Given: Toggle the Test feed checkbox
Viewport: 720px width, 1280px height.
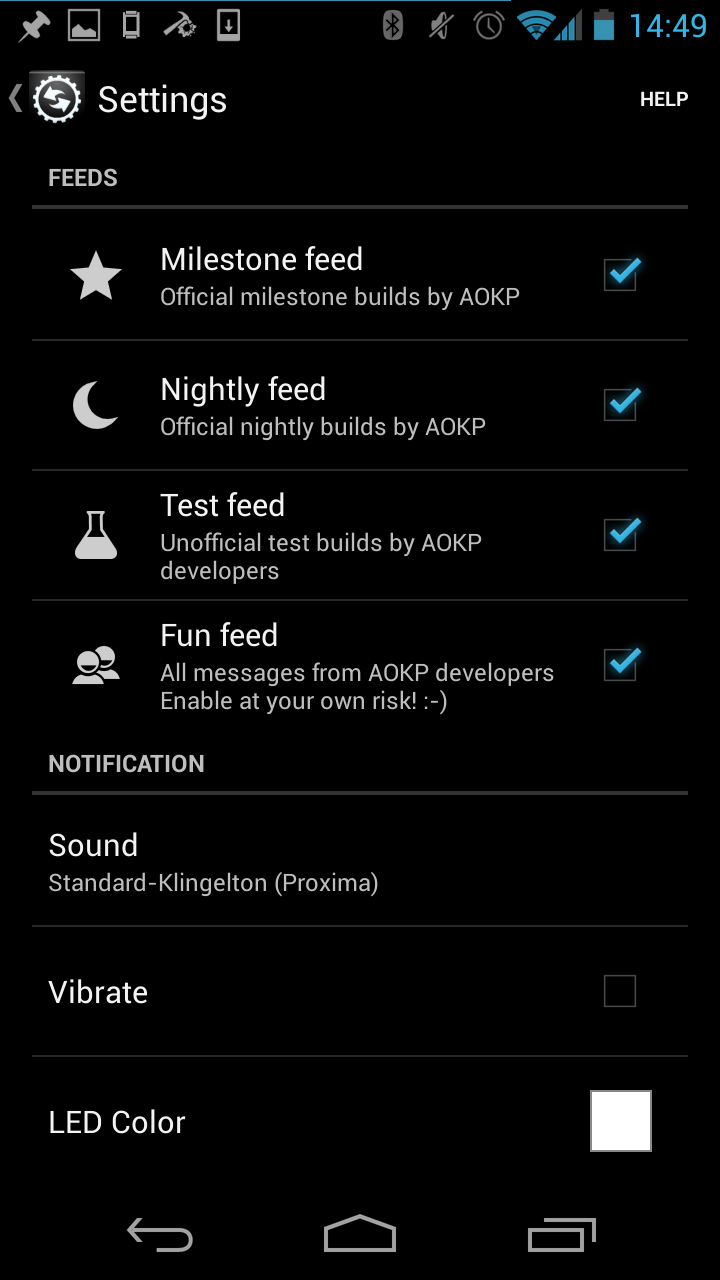Looking at the screenshot, I should point(621,534).
